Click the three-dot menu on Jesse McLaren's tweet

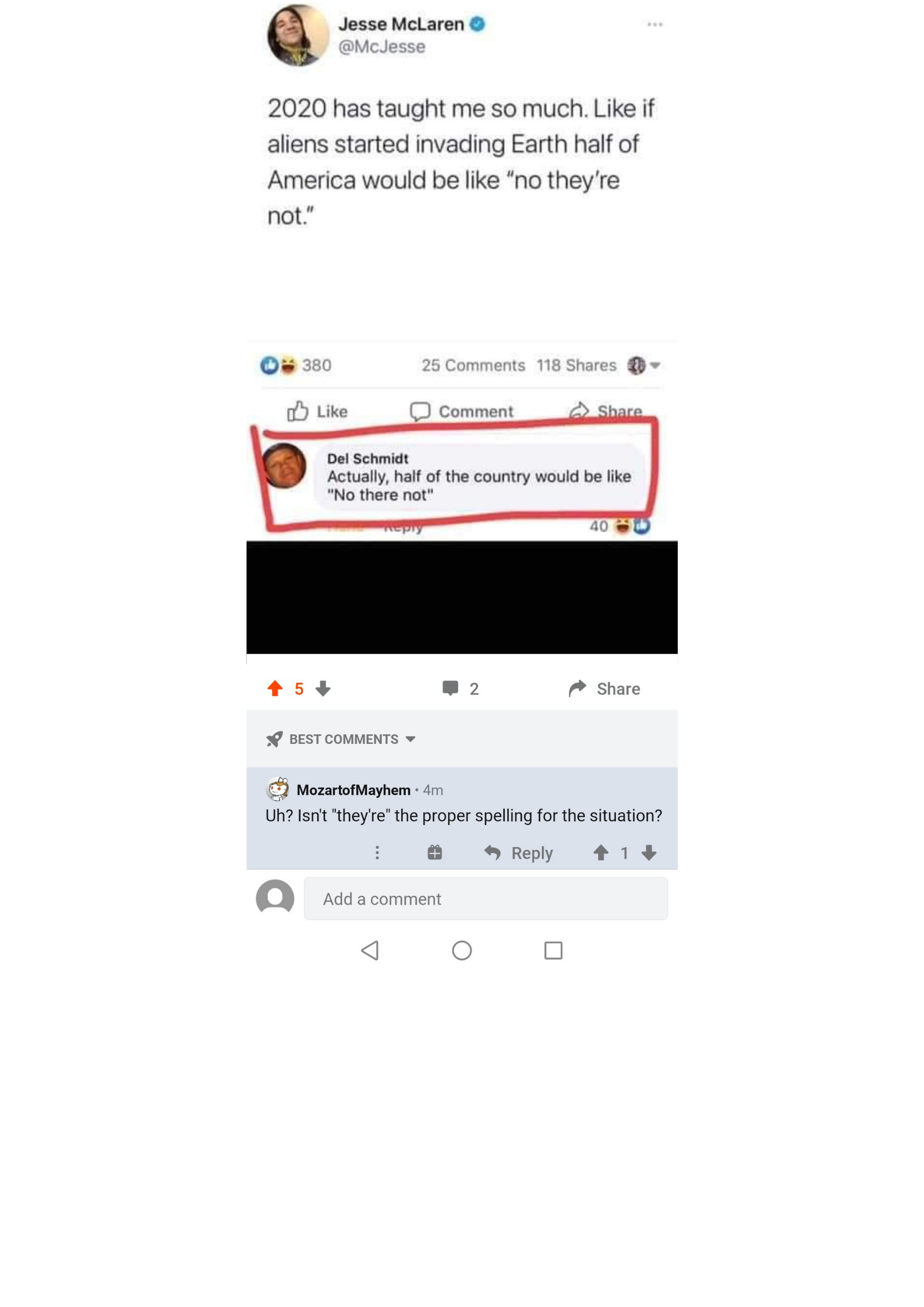656,23
